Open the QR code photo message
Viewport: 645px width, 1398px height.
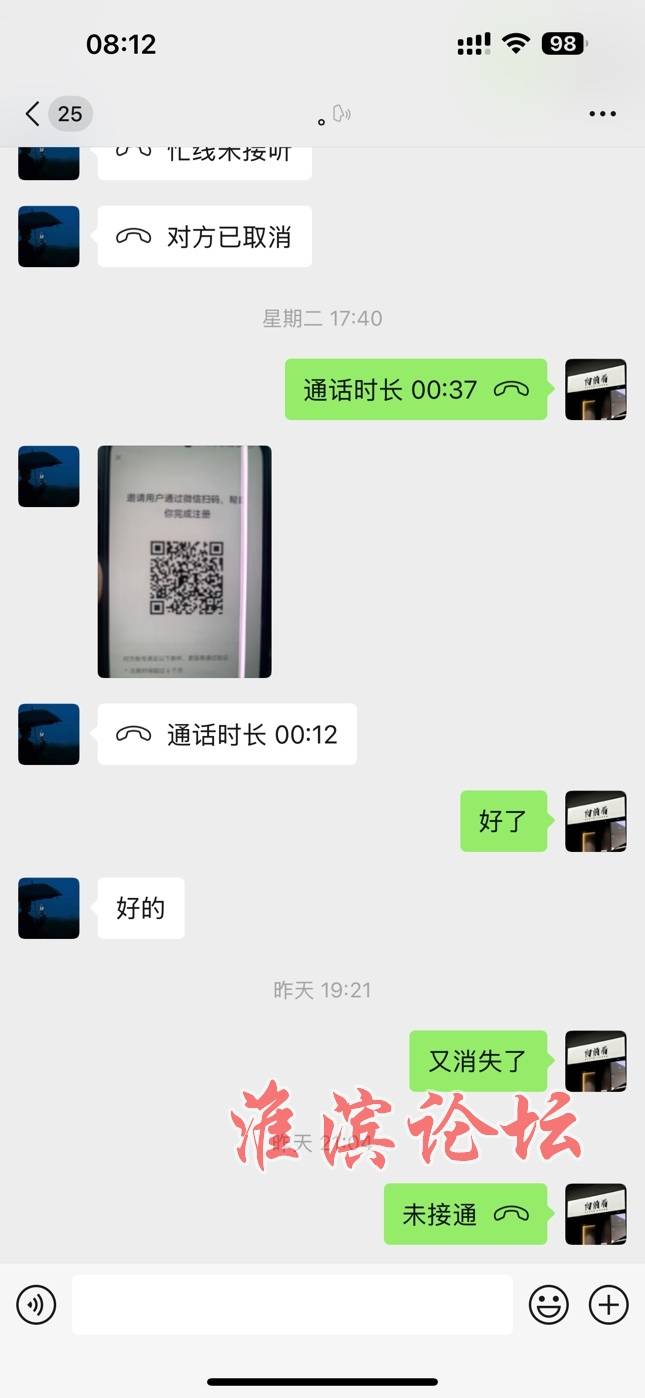click(x=184, y=561)
